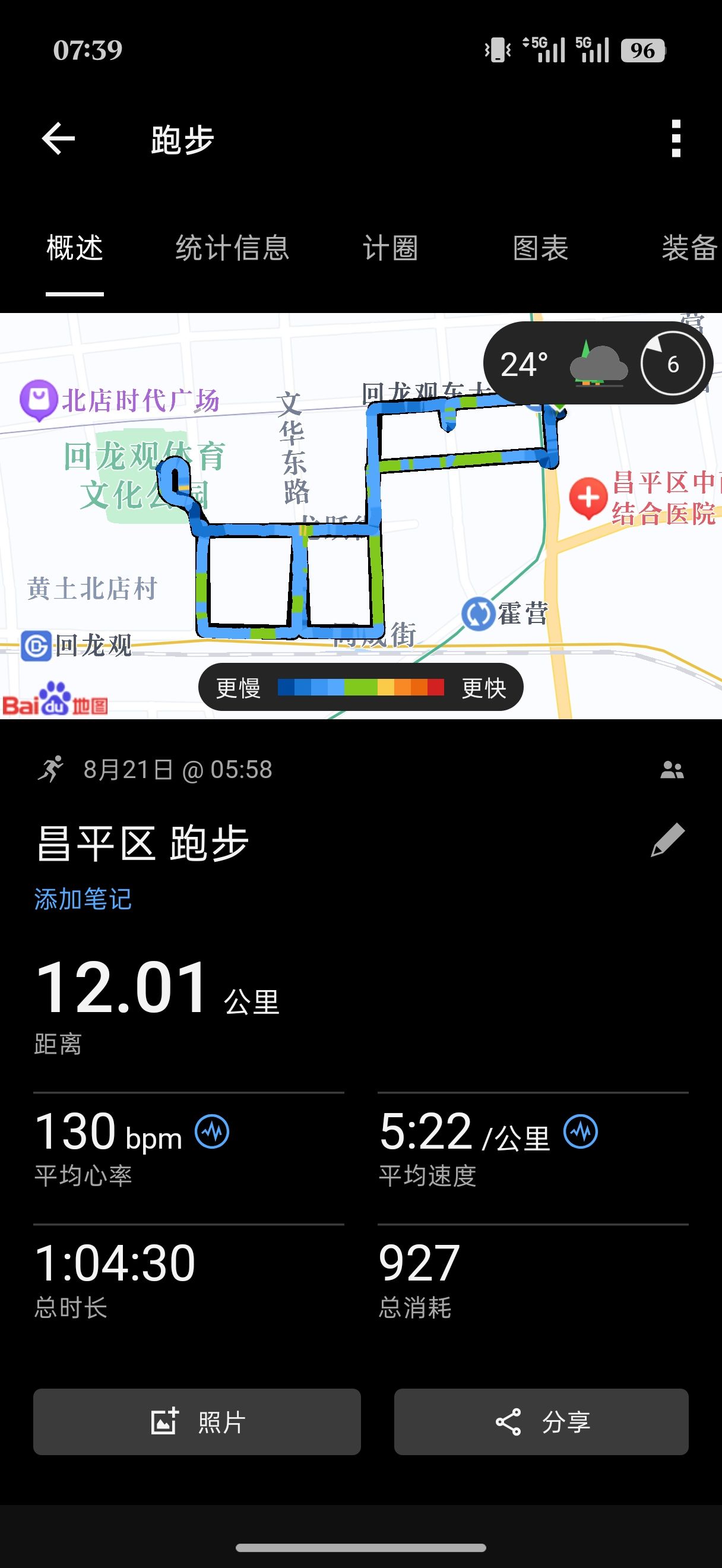Screen dimensions: 722x1568
Task: Share this run with the 分享 button
Action: [541, 1422]
